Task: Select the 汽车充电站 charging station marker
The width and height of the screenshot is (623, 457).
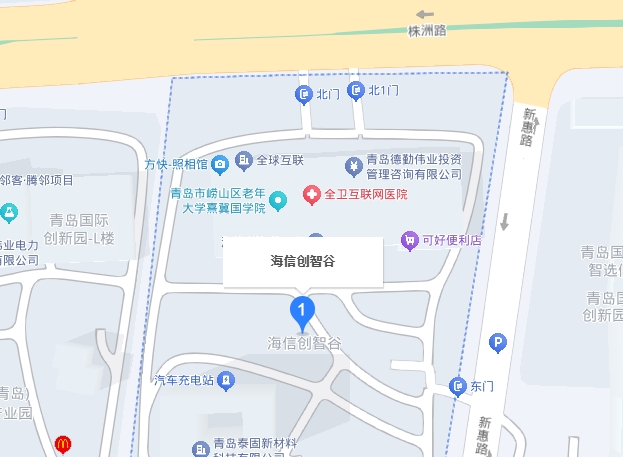Action: [227, 380]
